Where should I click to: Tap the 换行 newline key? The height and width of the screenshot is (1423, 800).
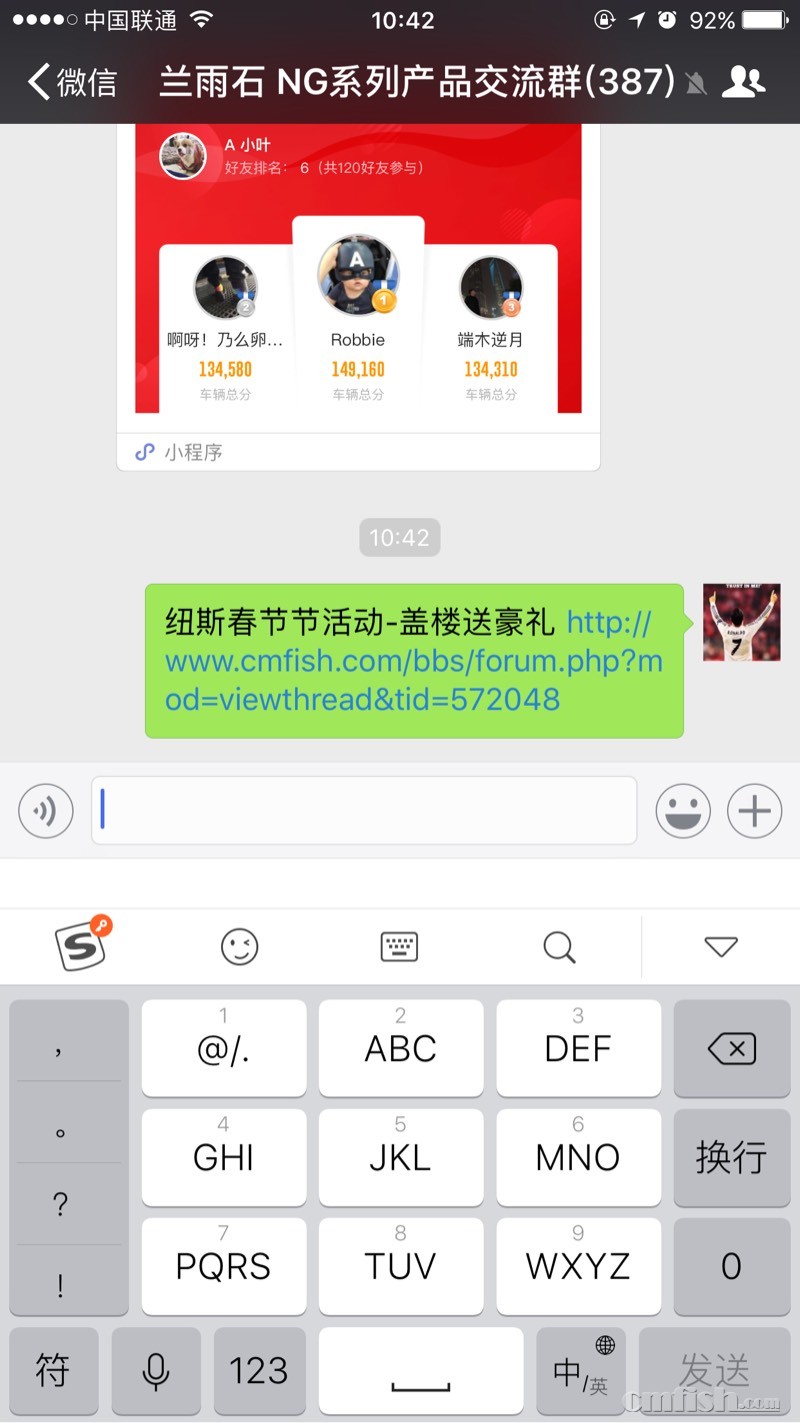coord(731,1157)
